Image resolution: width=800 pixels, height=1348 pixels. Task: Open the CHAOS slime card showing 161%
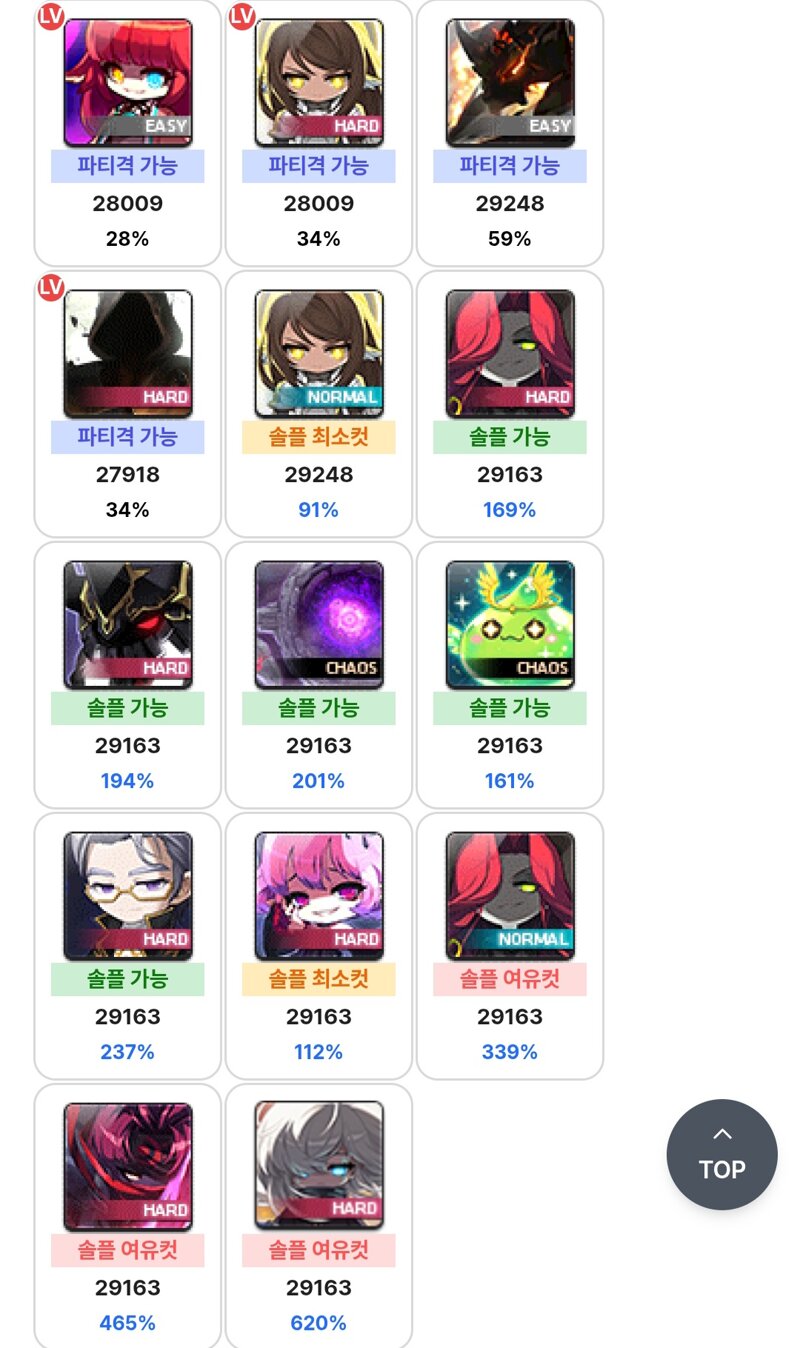[x=510, y=675]
